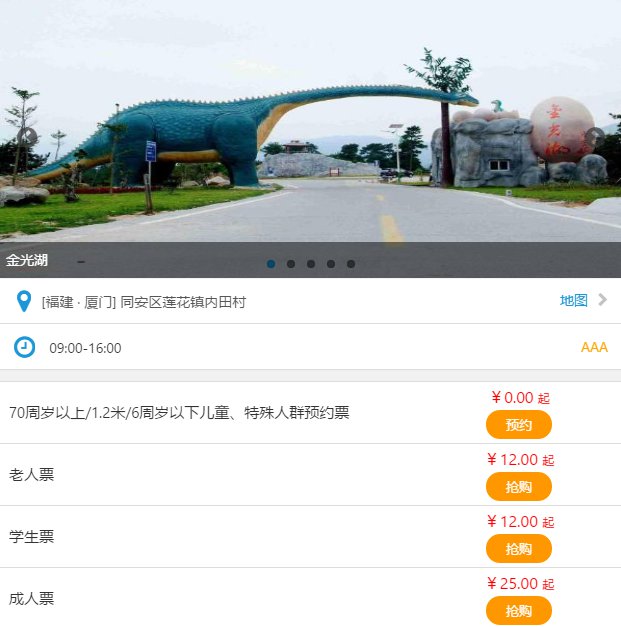
Task: Tap 抢购 for 老人票
Action: click(x=518, y=487)
